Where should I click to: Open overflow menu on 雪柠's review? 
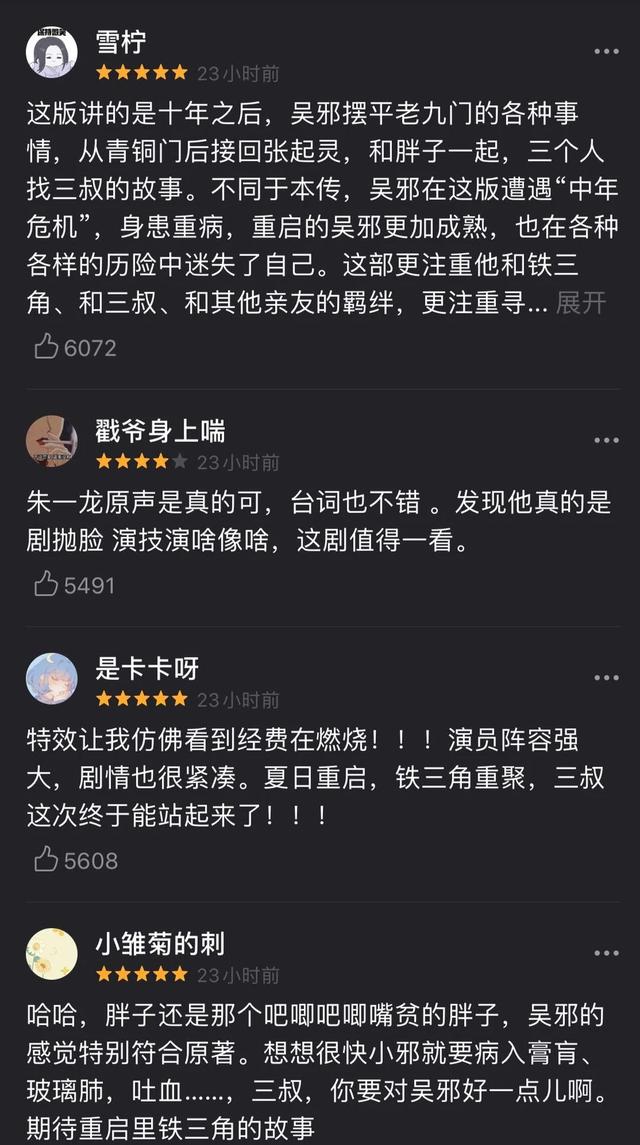[606, 52]
